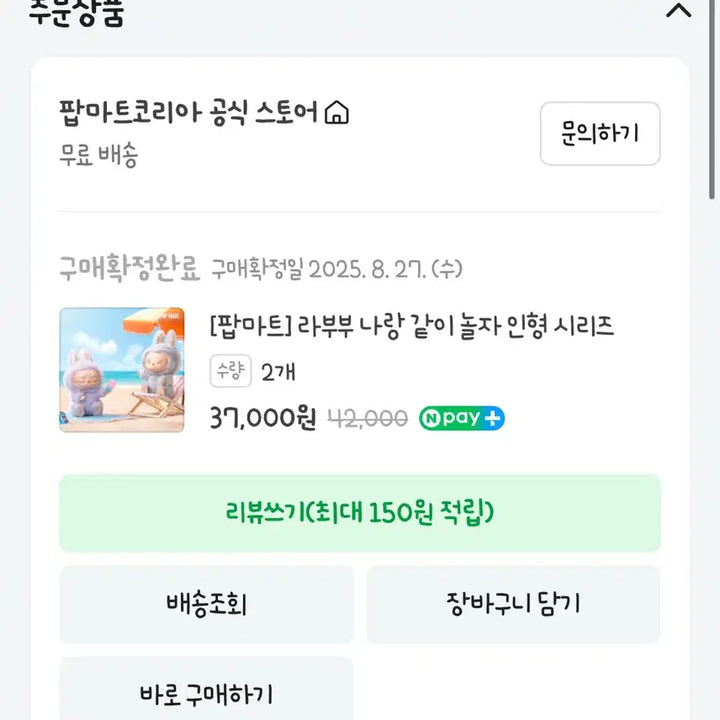The image size is (720, 720).
Task: Check delivery with 배송조회
Action: tap(206, 604)
